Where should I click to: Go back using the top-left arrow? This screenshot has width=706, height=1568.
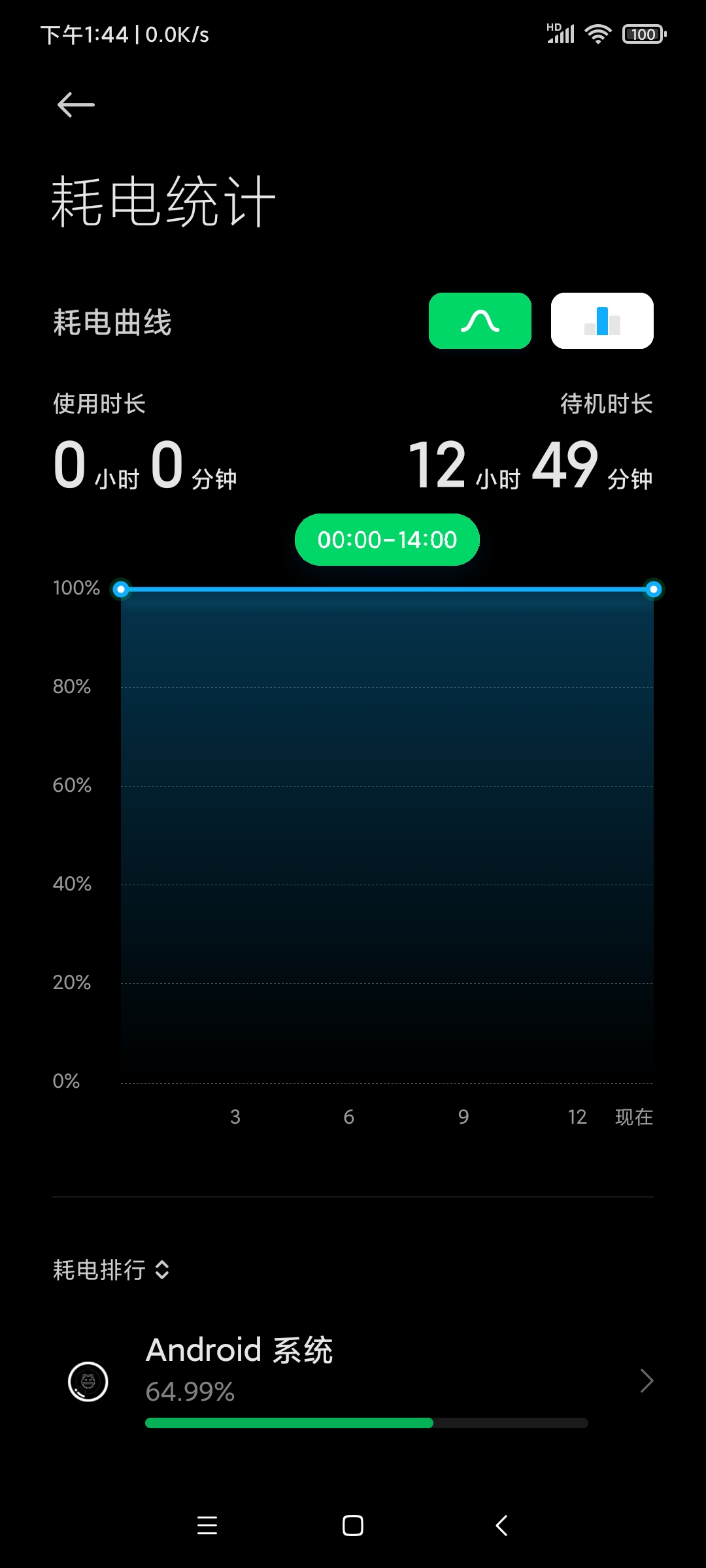(x=76, y=105)
